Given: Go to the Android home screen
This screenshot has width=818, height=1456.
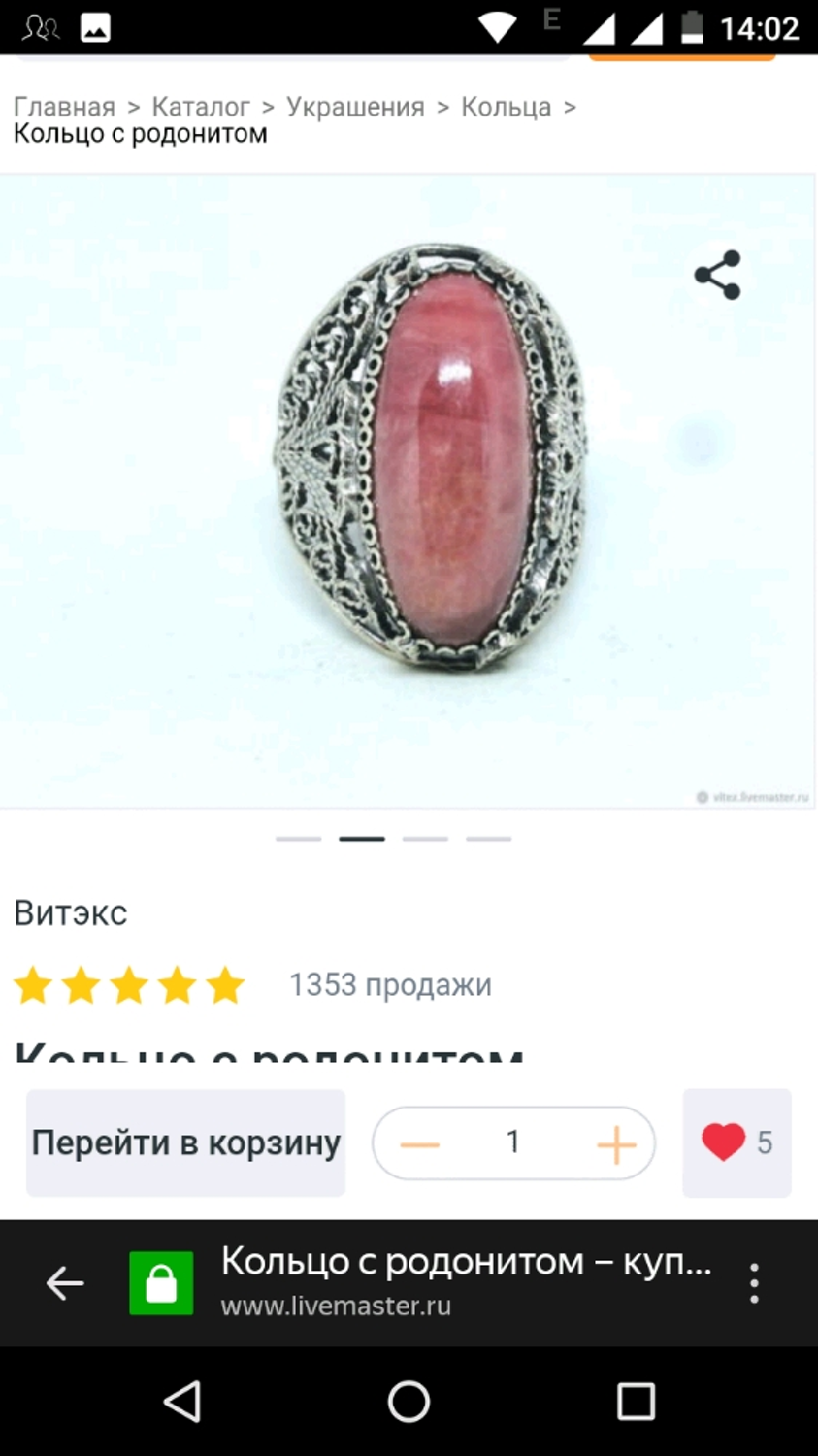Looking at the screenshot, I should coord(409,1402).
